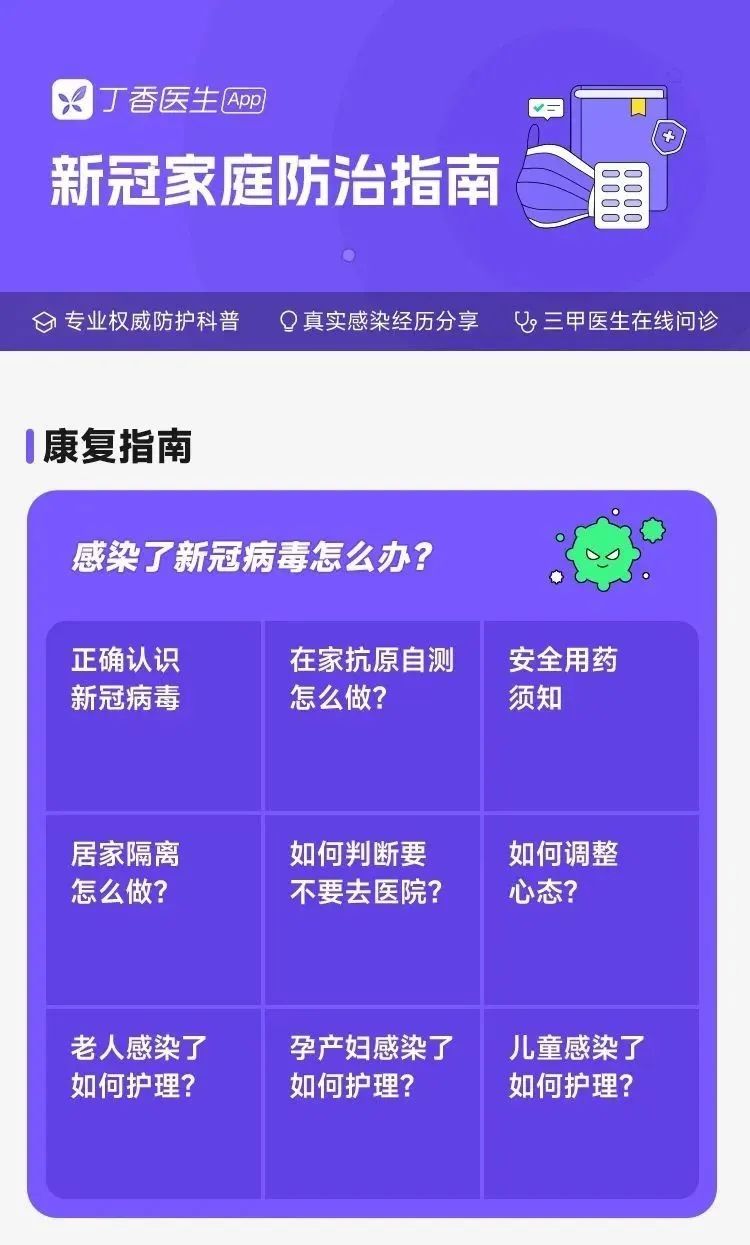The image size is (750, 1245).
Task: Select 儿童感染了如何护理 tile
Action: pos(591,1102)
